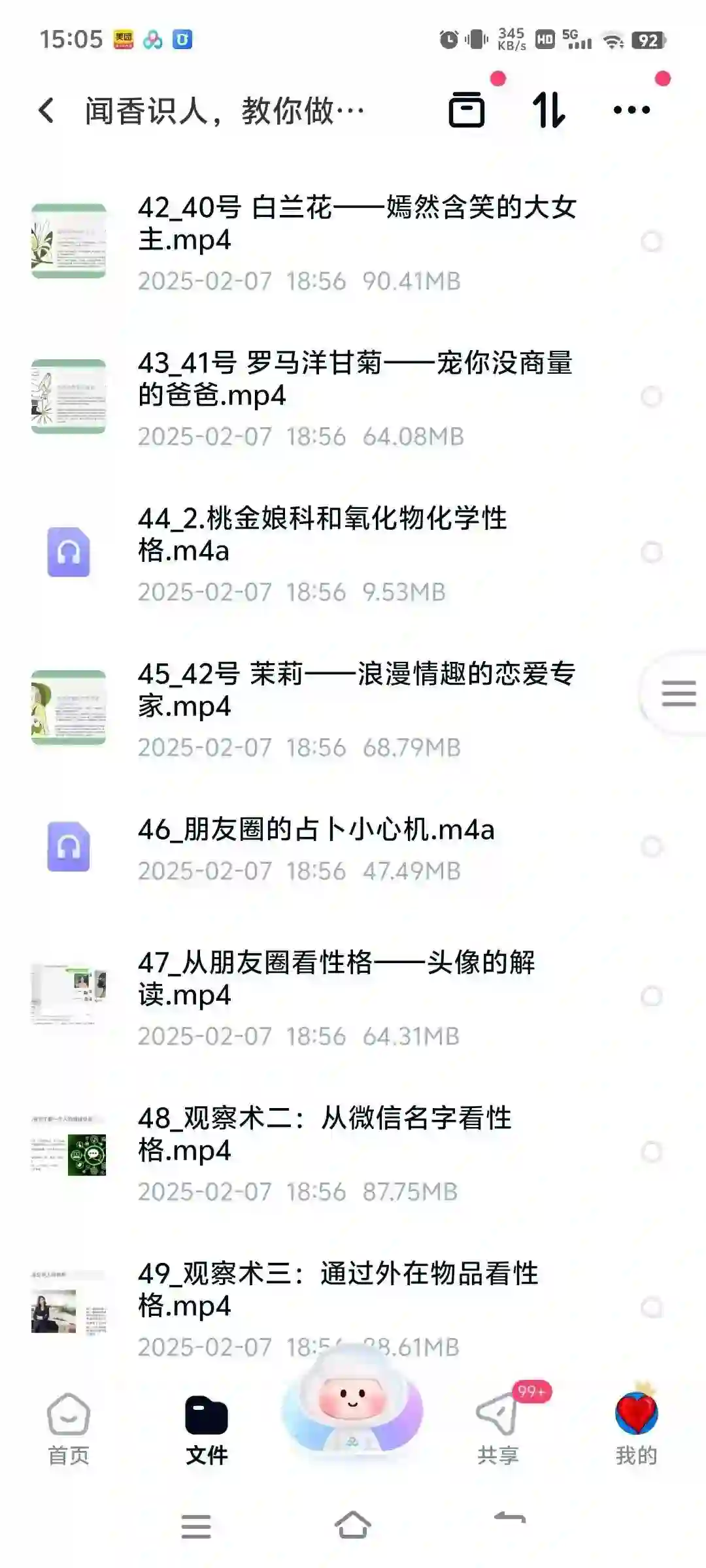
Task: Select the 49_观察术三 file checkbox
Action: (x=651, y=1307)
